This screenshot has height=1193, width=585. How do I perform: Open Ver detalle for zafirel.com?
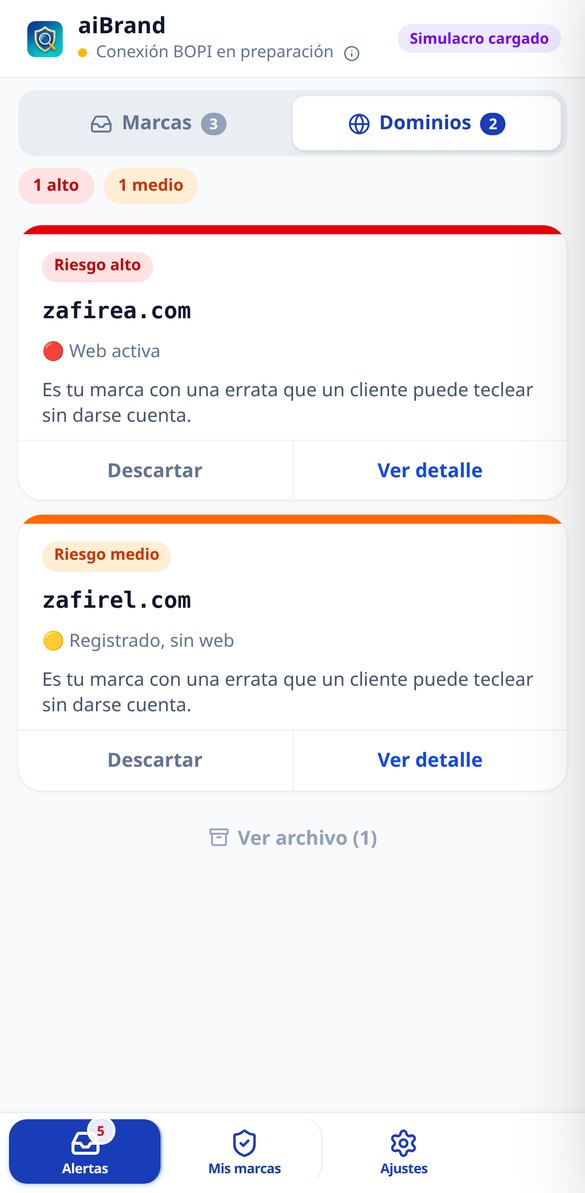(430, 760)
